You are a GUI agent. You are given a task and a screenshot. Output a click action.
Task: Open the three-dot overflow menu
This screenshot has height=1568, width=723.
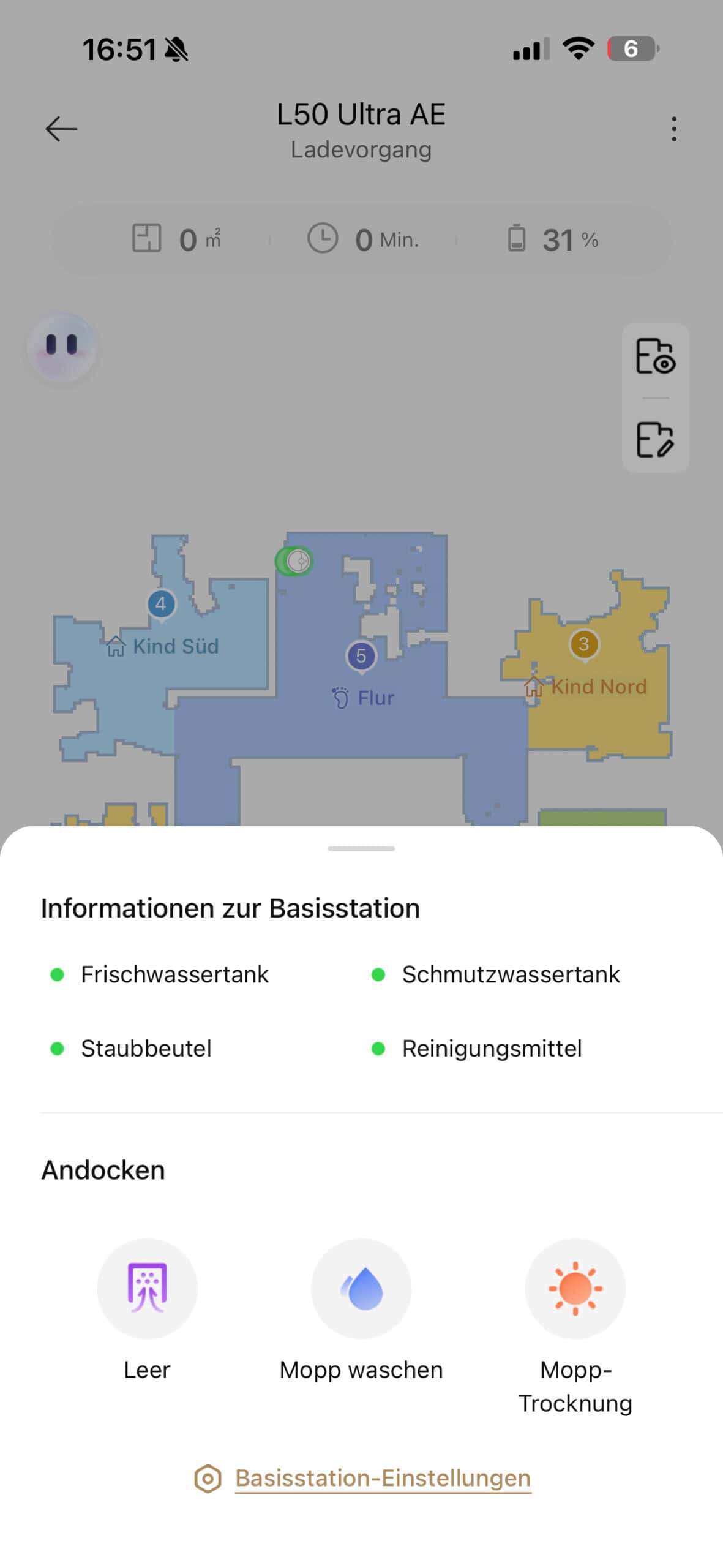coord(673,129)
